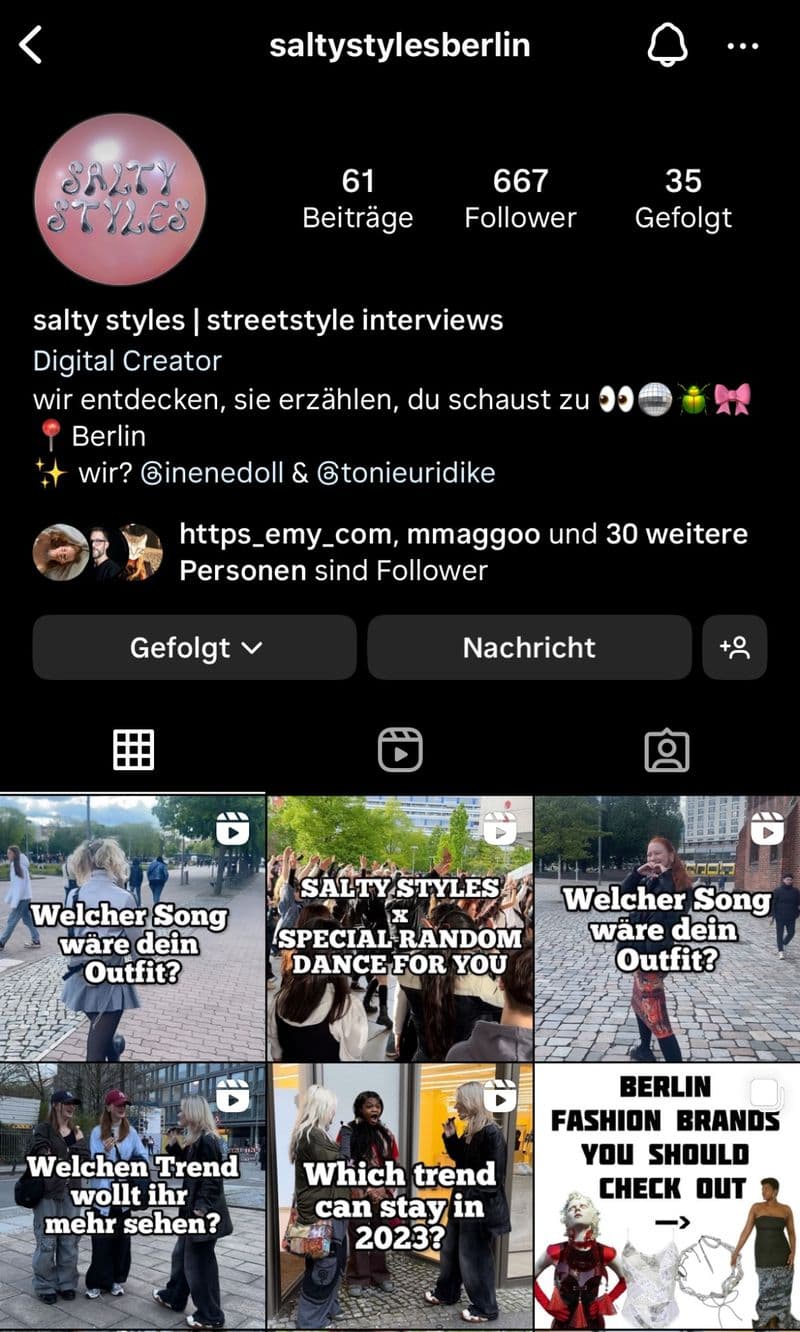This screenshot has height=1332, width=800.
Task: Expand the Gefolgt dropdown button
Action: click(x=195, y=648)
